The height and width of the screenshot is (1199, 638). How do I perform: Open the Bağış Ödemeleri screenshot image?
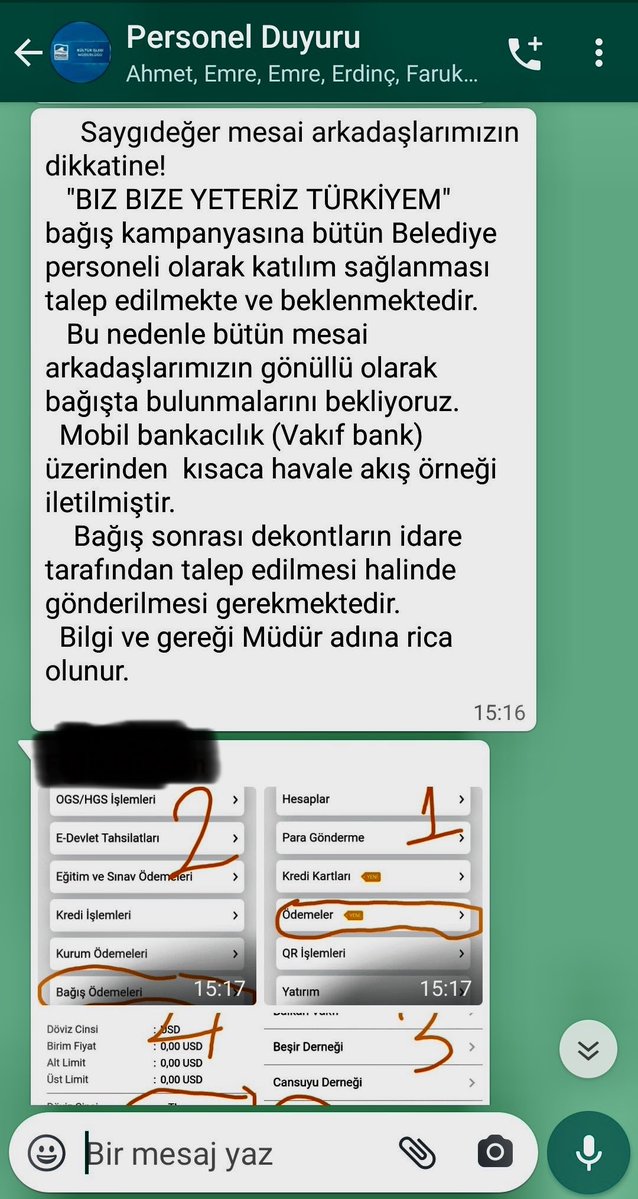point(146,895)
